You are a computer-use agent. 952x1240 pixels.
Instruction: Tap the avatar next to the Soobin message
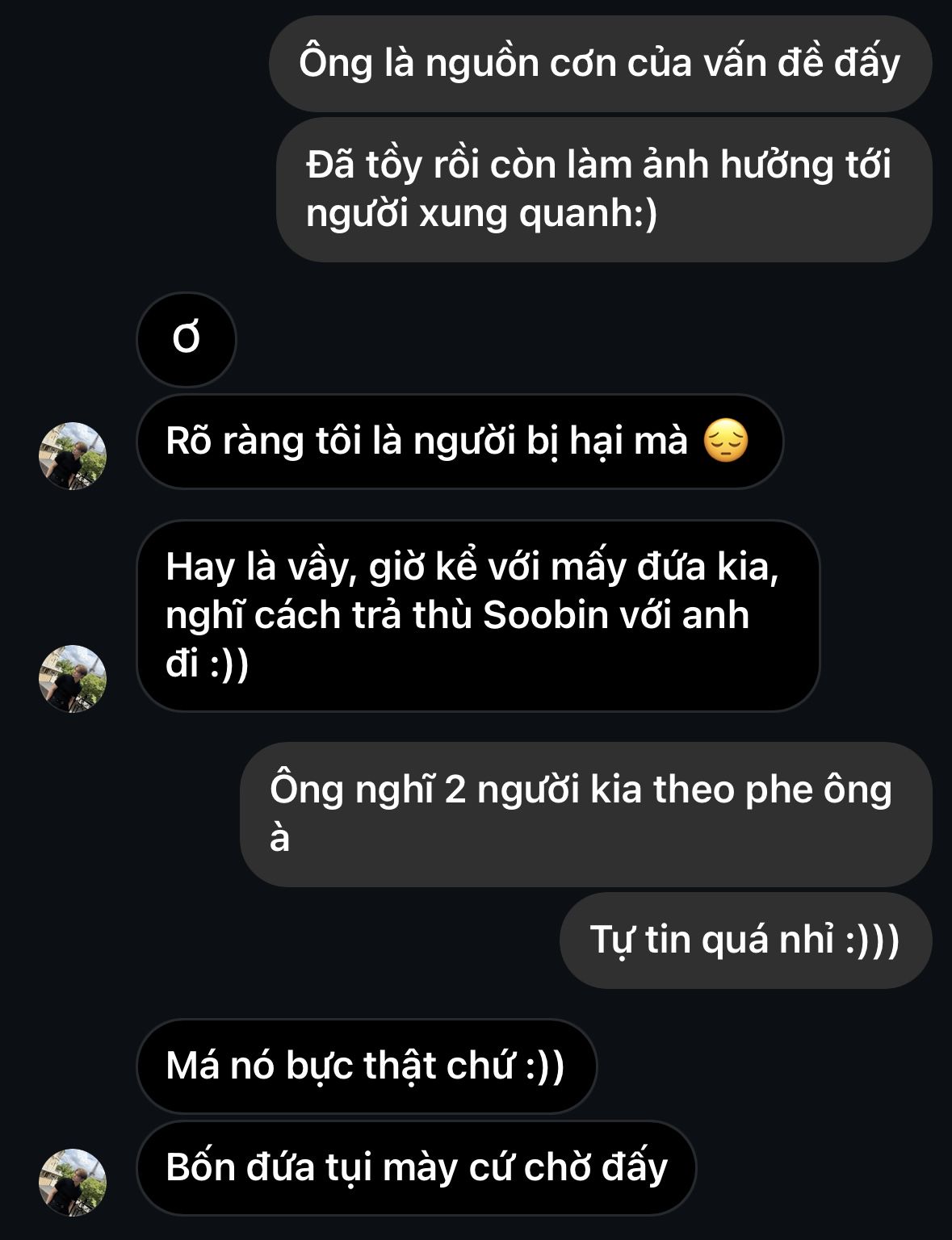(x=73, y=678)
